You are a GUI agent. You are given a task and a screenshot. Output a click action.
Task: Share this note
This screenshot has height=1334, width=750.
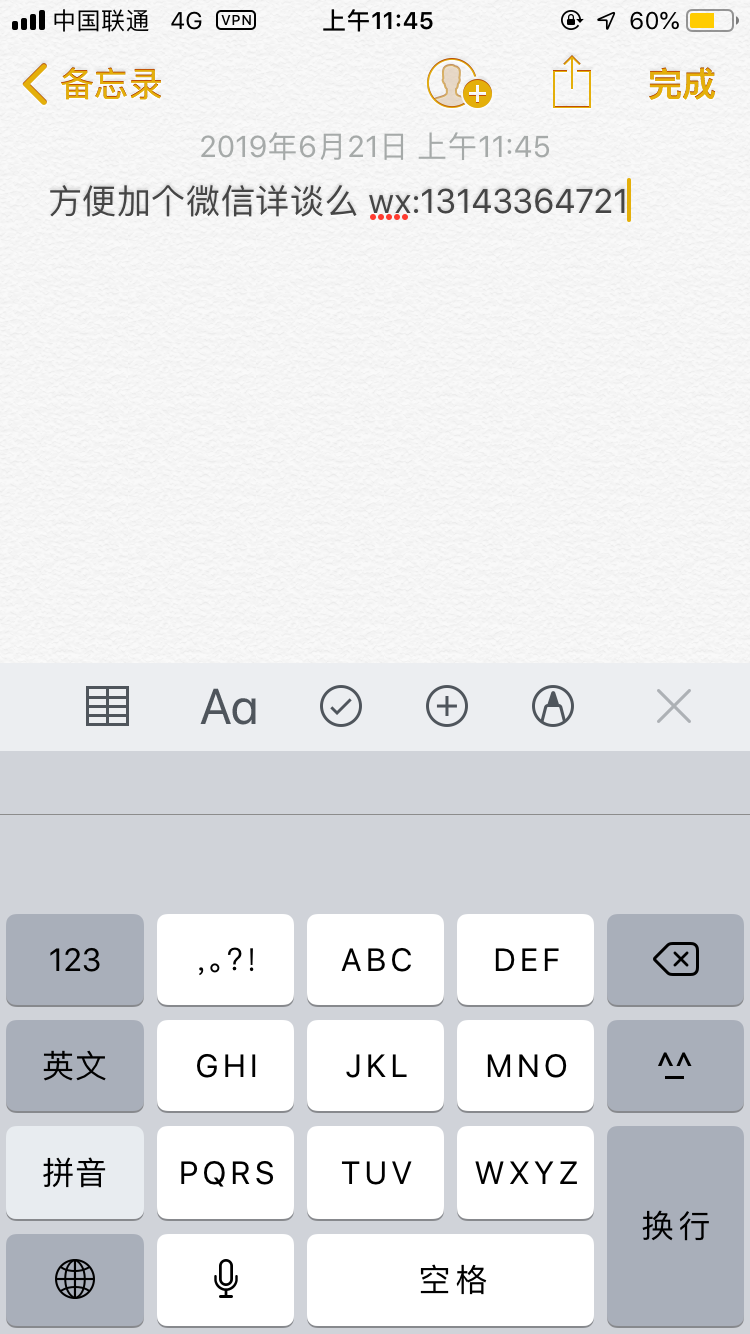click(x=572, y=82)
